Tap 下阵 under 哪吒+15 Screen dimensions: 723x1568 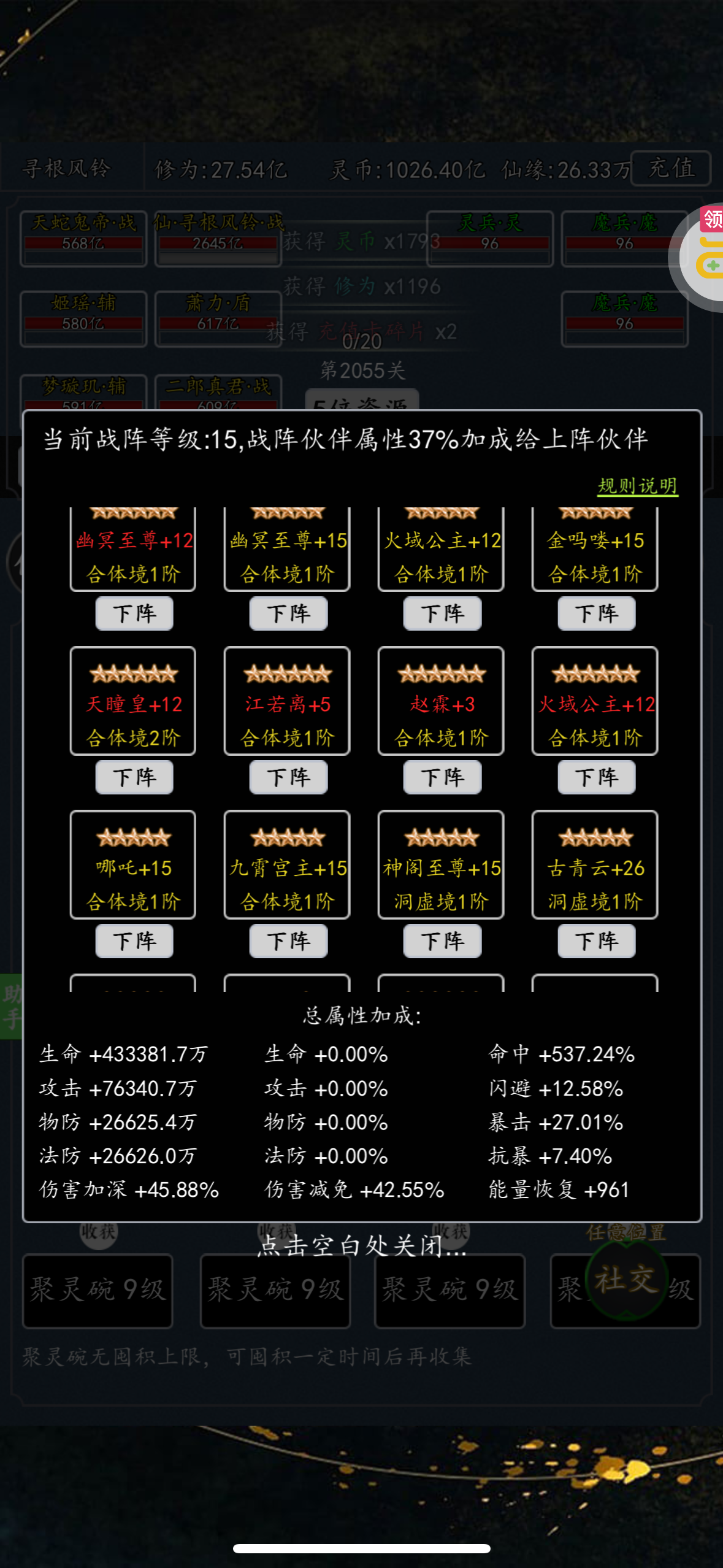tap(134, 941)
